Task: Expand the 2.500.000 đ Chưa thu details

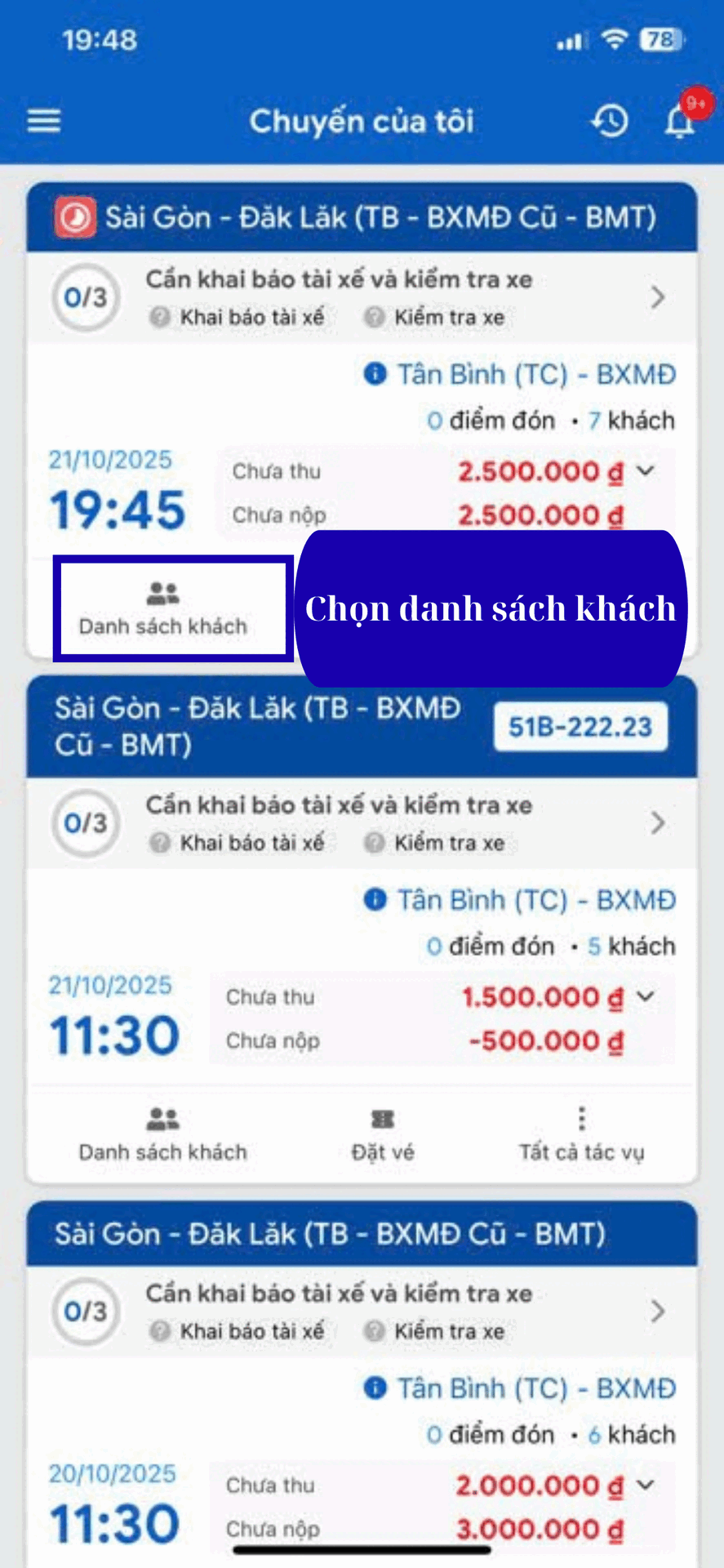Action: (646, 471)
